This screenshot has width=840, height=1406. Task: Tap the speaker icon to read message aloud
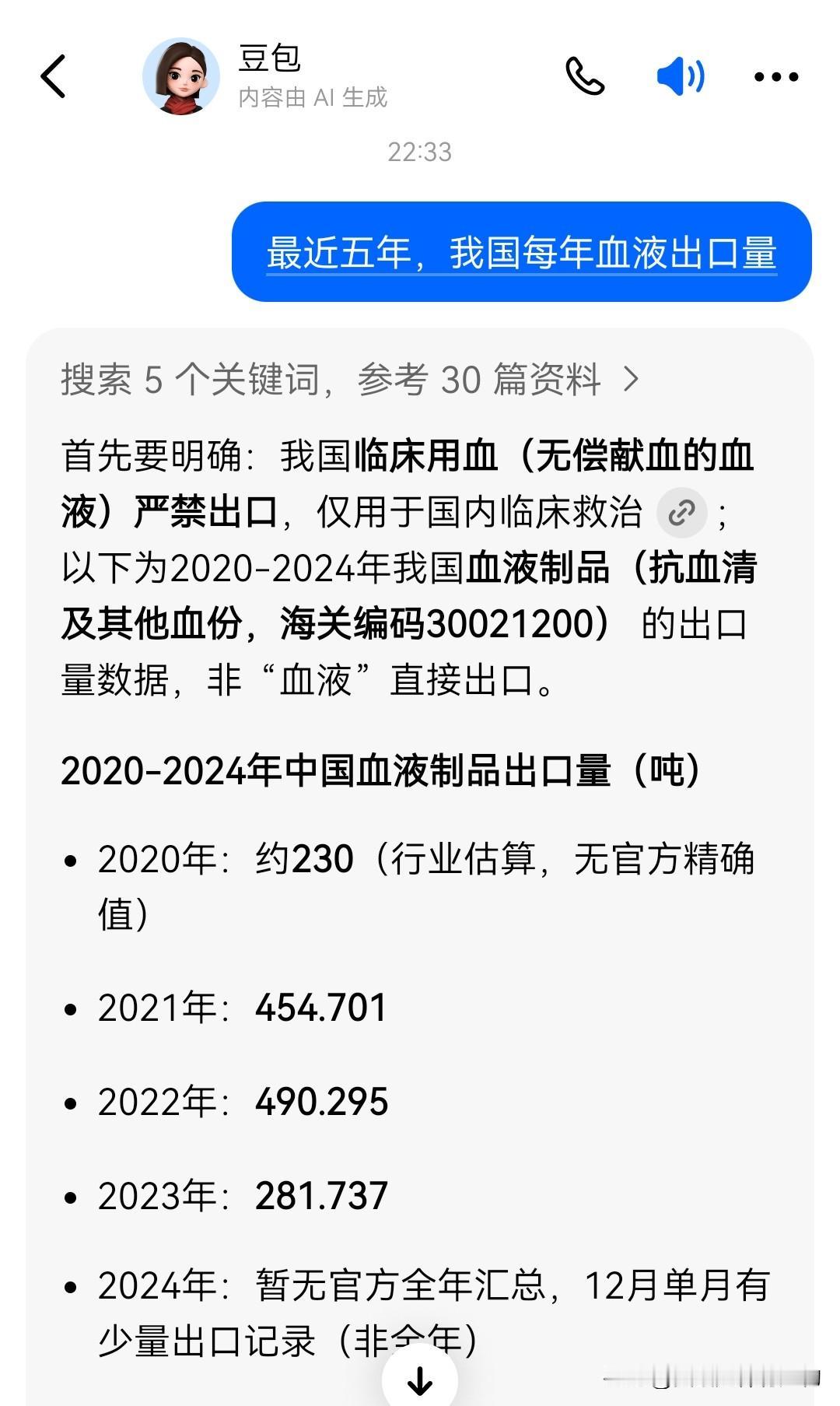679,77
